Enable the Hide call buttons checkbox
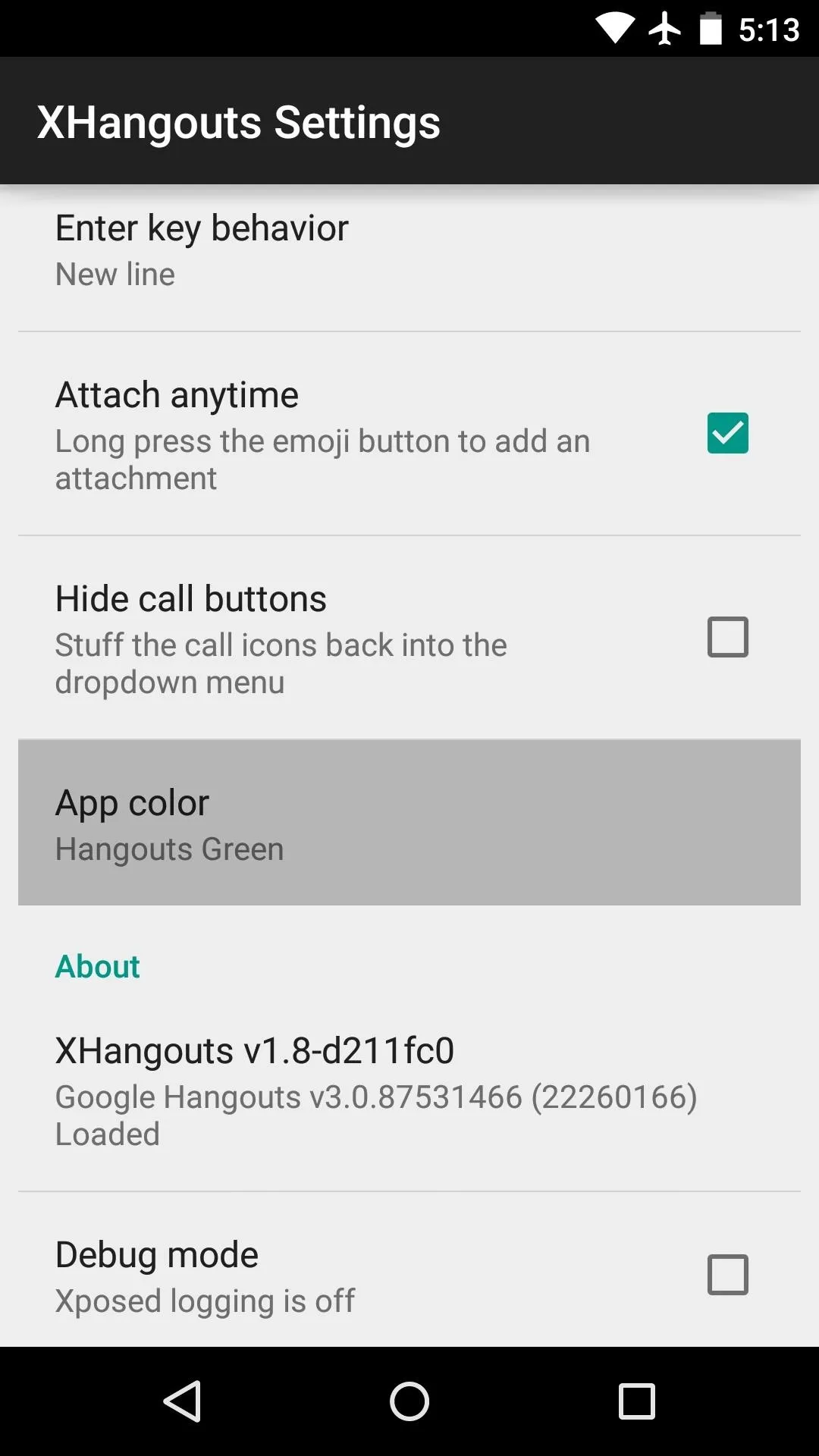The width and height of the screenshot is (819, 1456). (727, 637)
